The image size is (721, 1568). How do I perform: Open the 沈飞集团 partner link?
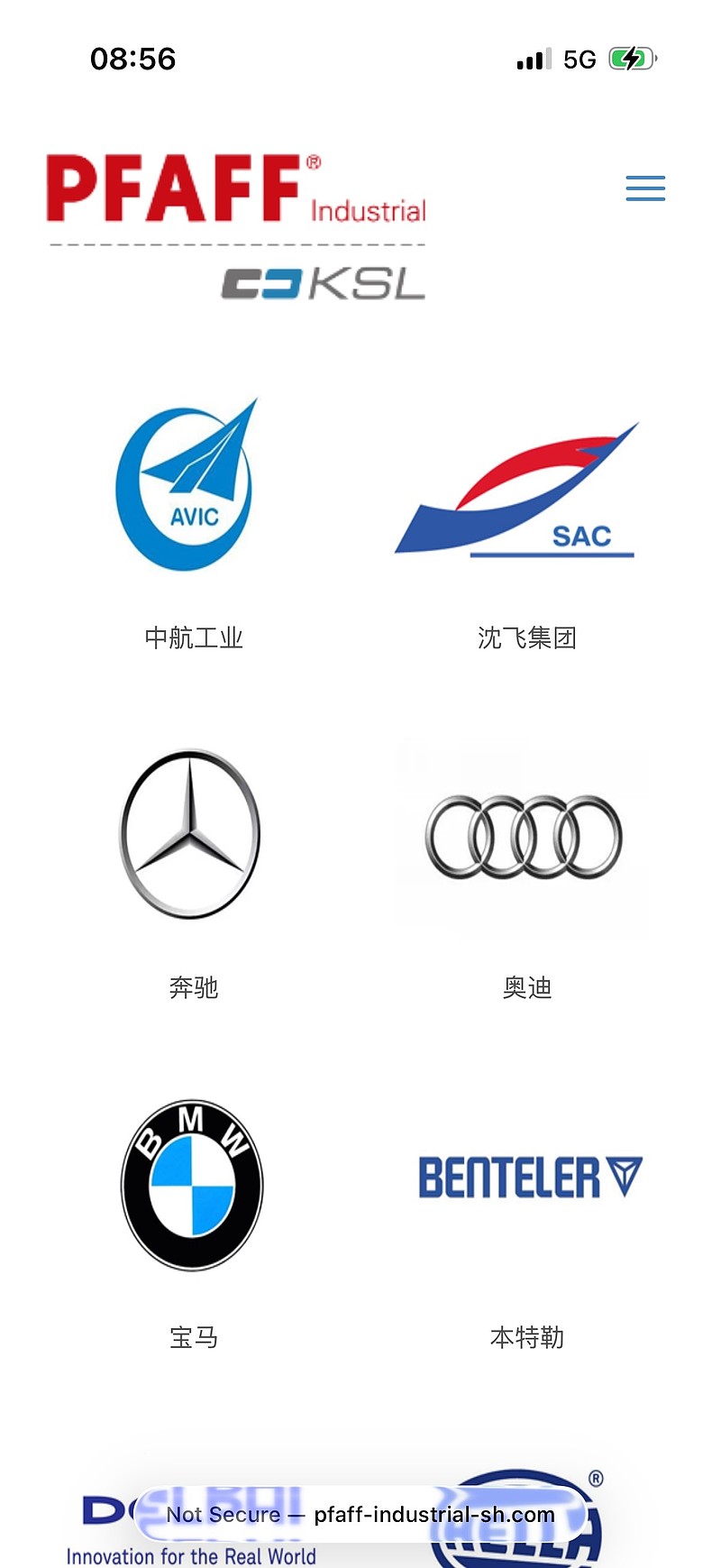coord(527,637)
